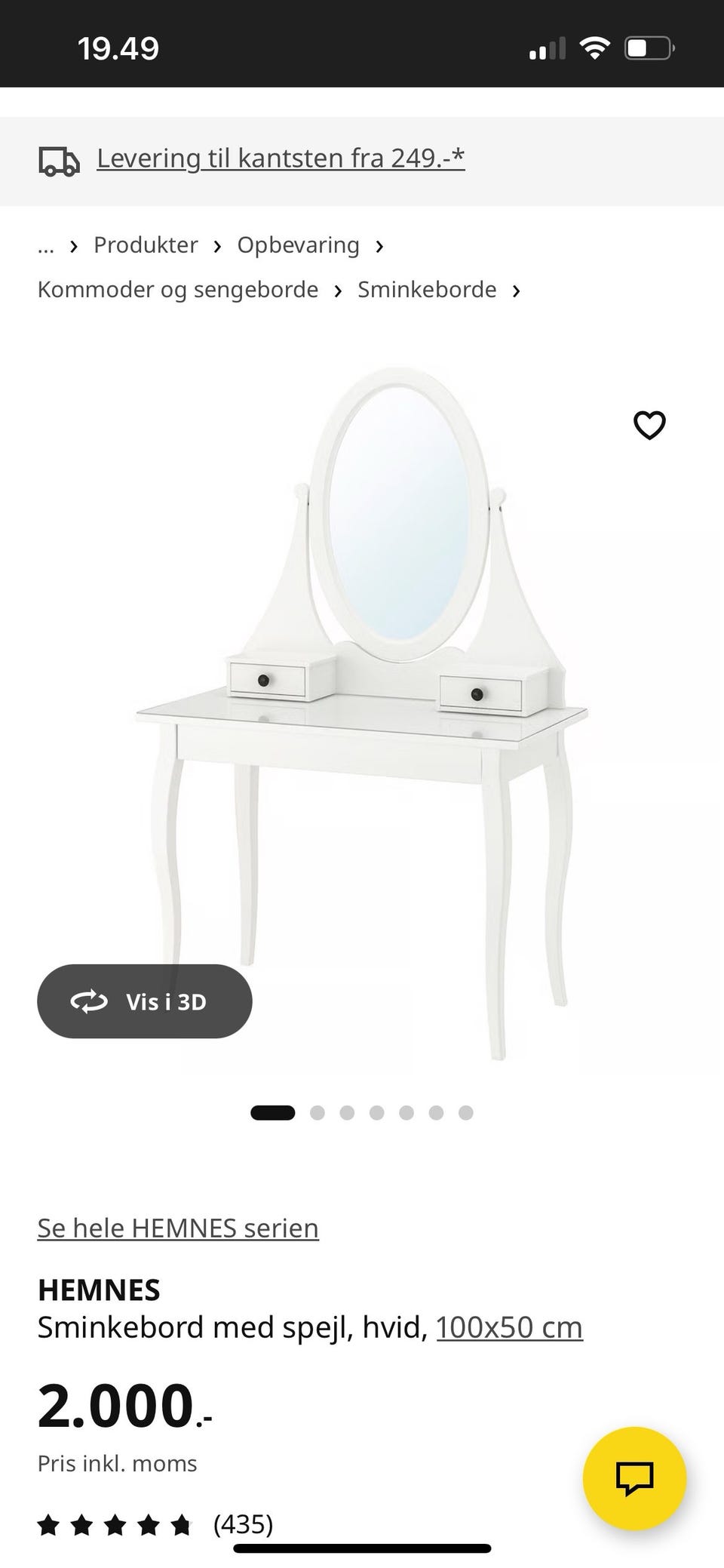724x1568 pixels.
Task: See the whole HEMNES series
Action: tap(178, 1228)
